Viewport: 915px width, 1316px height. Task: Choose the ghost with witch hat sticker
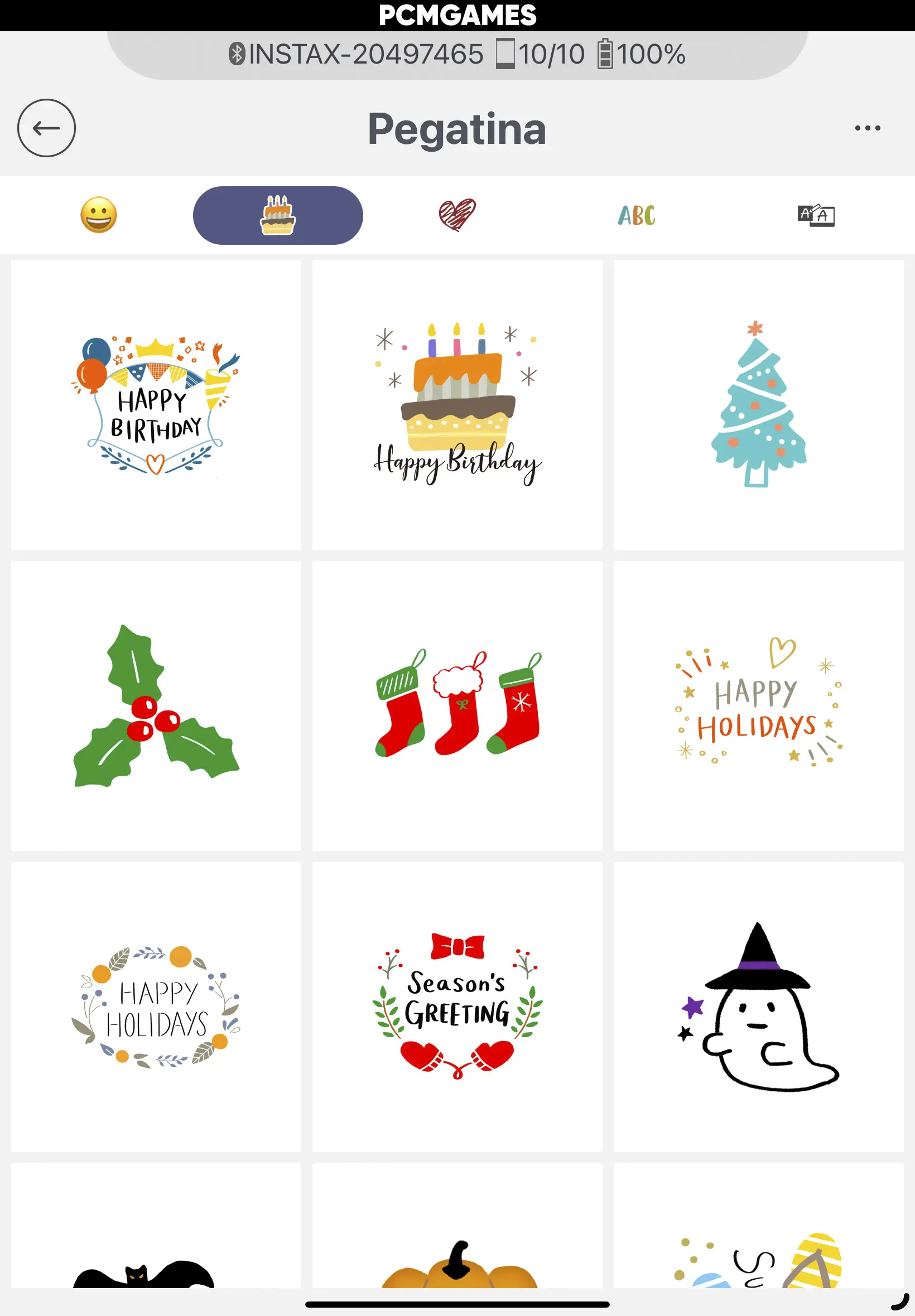(758, 1007)
